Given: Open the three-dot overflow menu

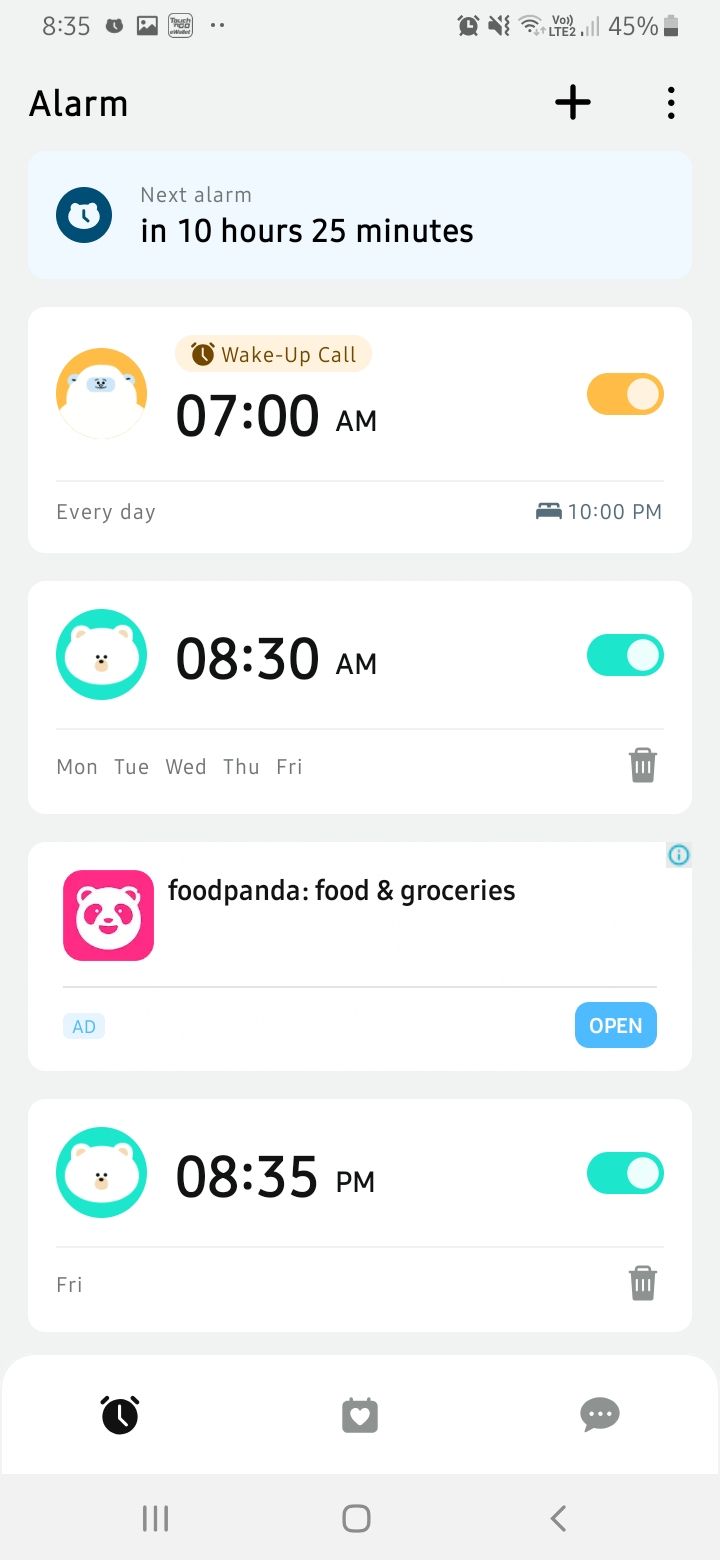Looking at the screenshot, I should click(670, 102).
